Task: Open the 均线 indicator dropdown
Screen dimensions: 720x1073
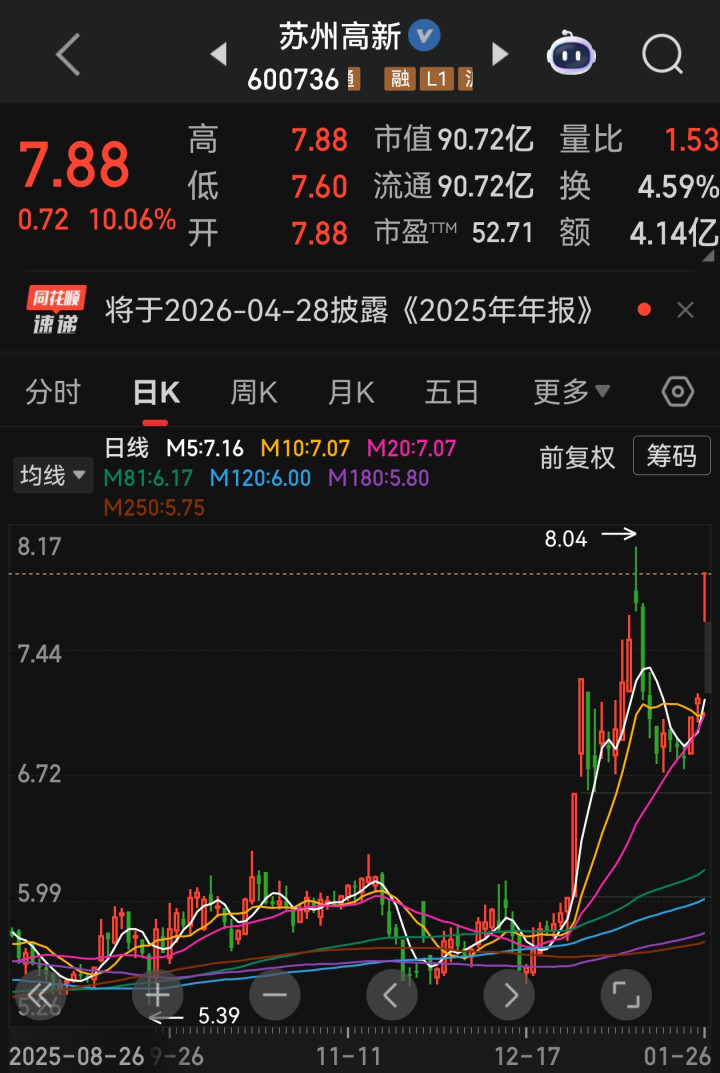Action: point(52,475)
